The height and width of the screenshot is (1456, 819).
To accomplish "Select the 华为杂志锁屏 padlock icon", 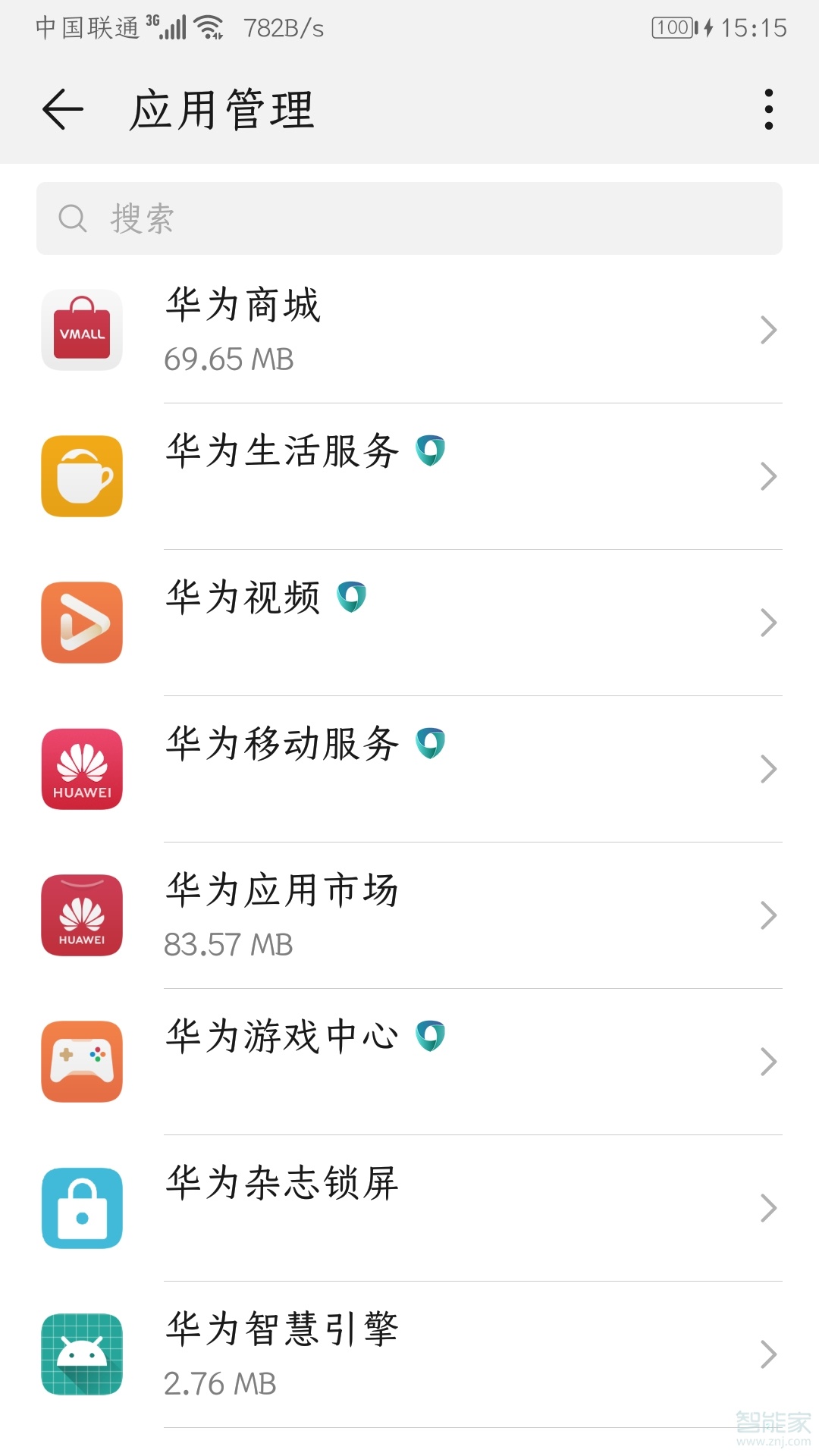I will point(81,1207).
